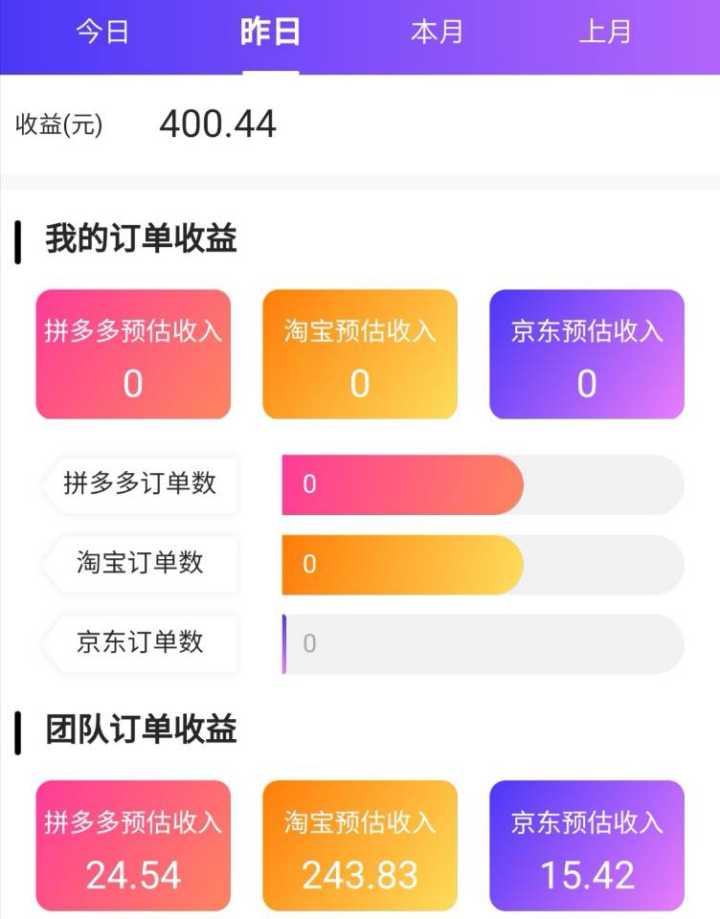Screen dimensions: 720x919
Task: View 上月 earnings tab
Action: coord(605,32)
